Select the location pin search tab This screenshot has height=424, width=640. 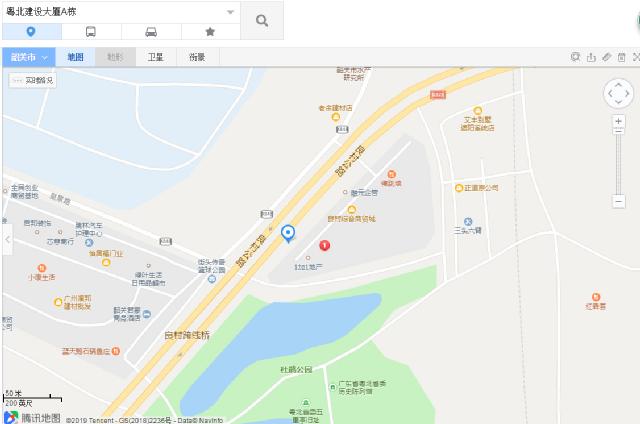[30, 32]
